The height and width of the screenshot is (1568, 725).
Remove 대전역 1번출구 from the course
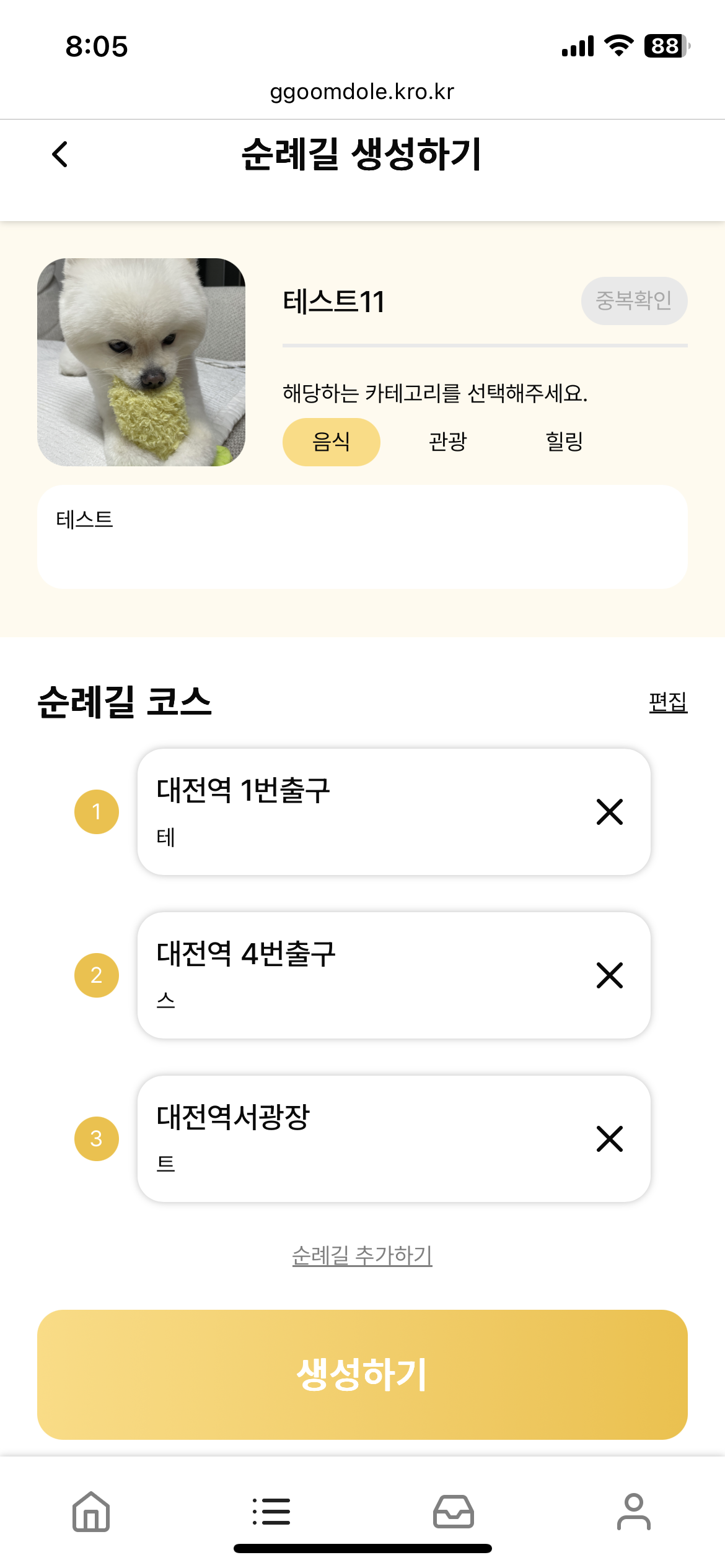pos(609,812)
